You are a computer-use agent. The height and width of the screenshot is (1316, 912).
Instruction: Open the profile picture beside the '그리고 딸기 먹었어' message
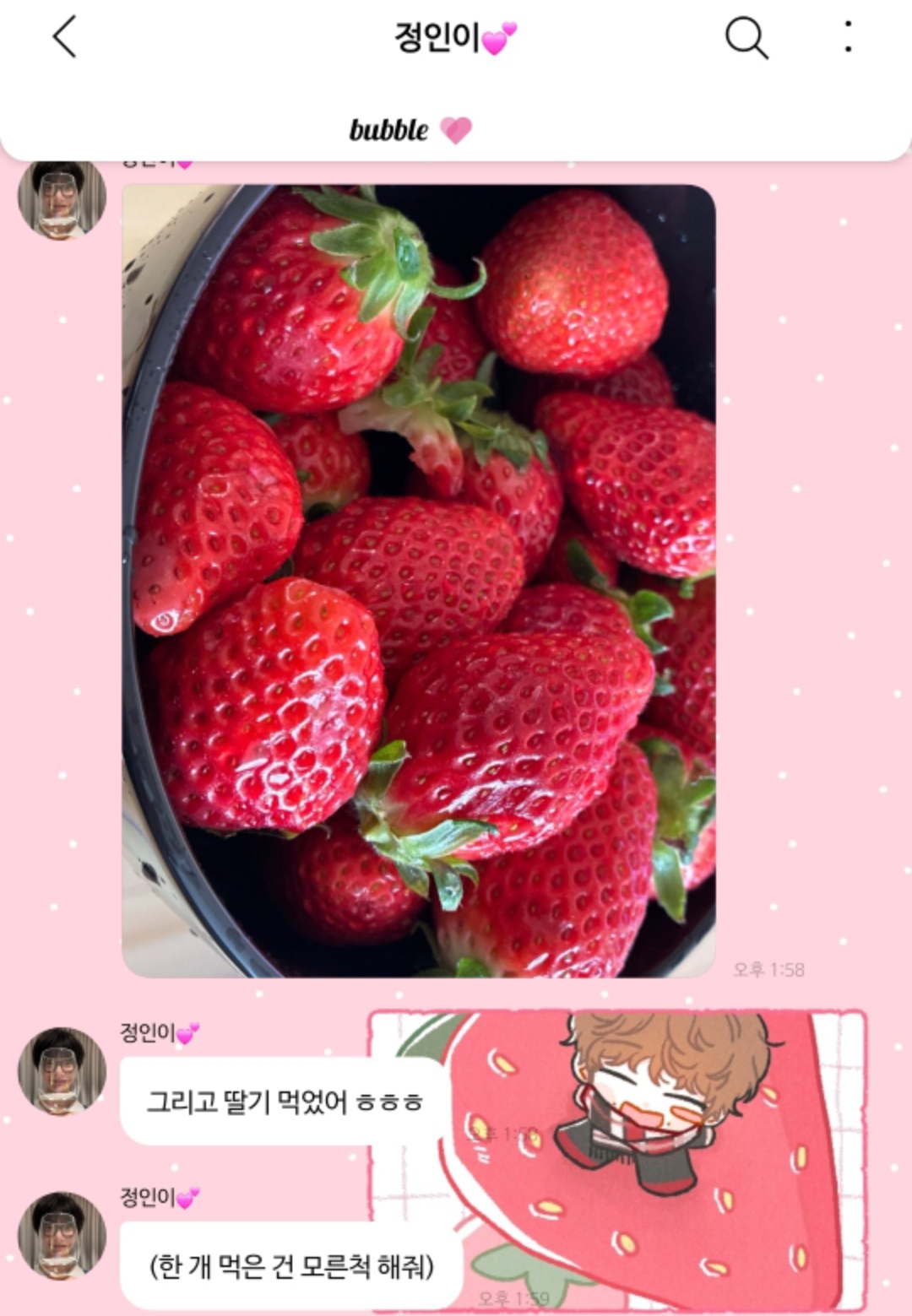[62, 1070]
